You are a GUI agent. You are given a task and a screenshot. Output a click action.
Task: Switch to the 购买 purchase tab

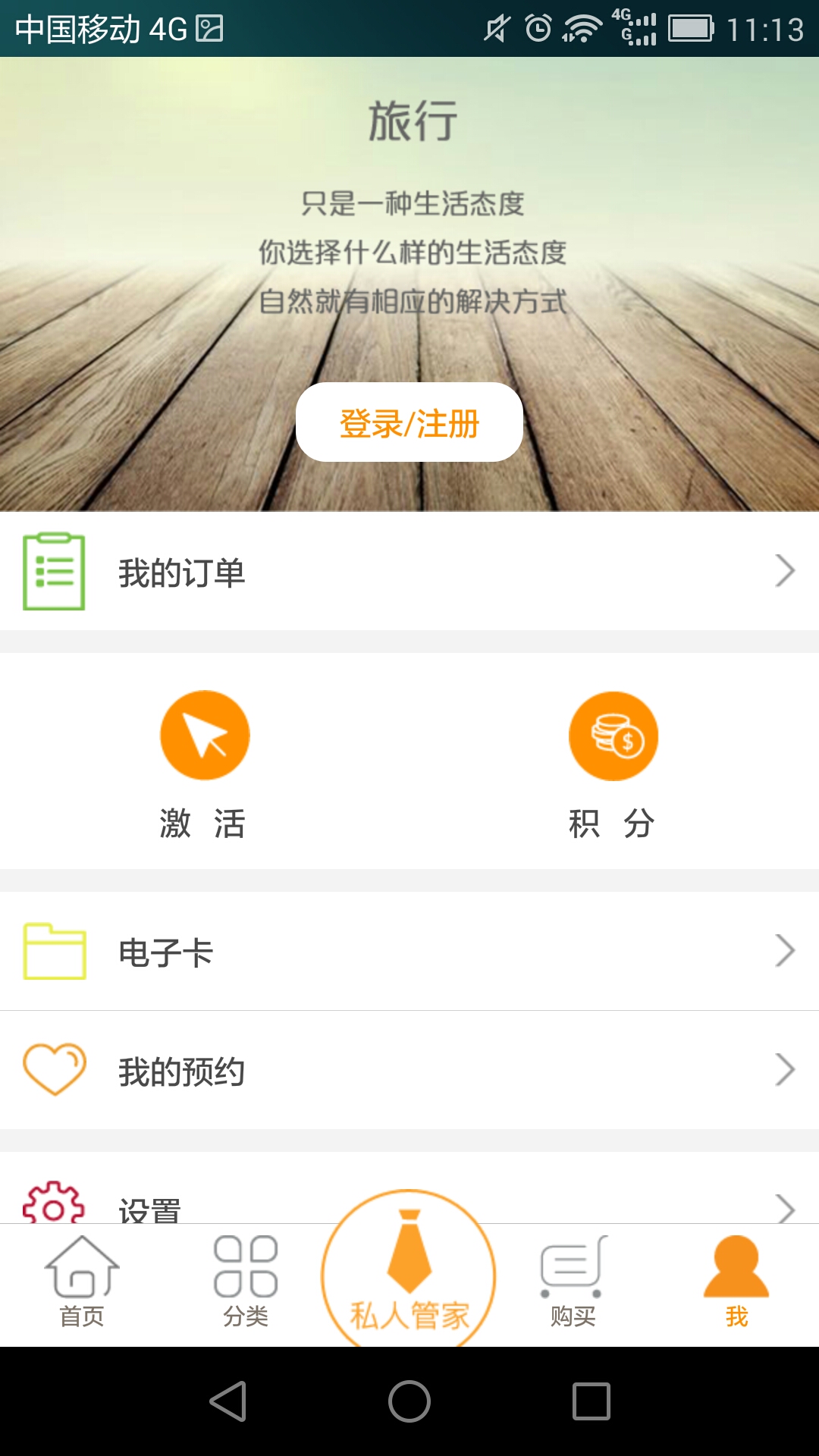point(573,1283)
